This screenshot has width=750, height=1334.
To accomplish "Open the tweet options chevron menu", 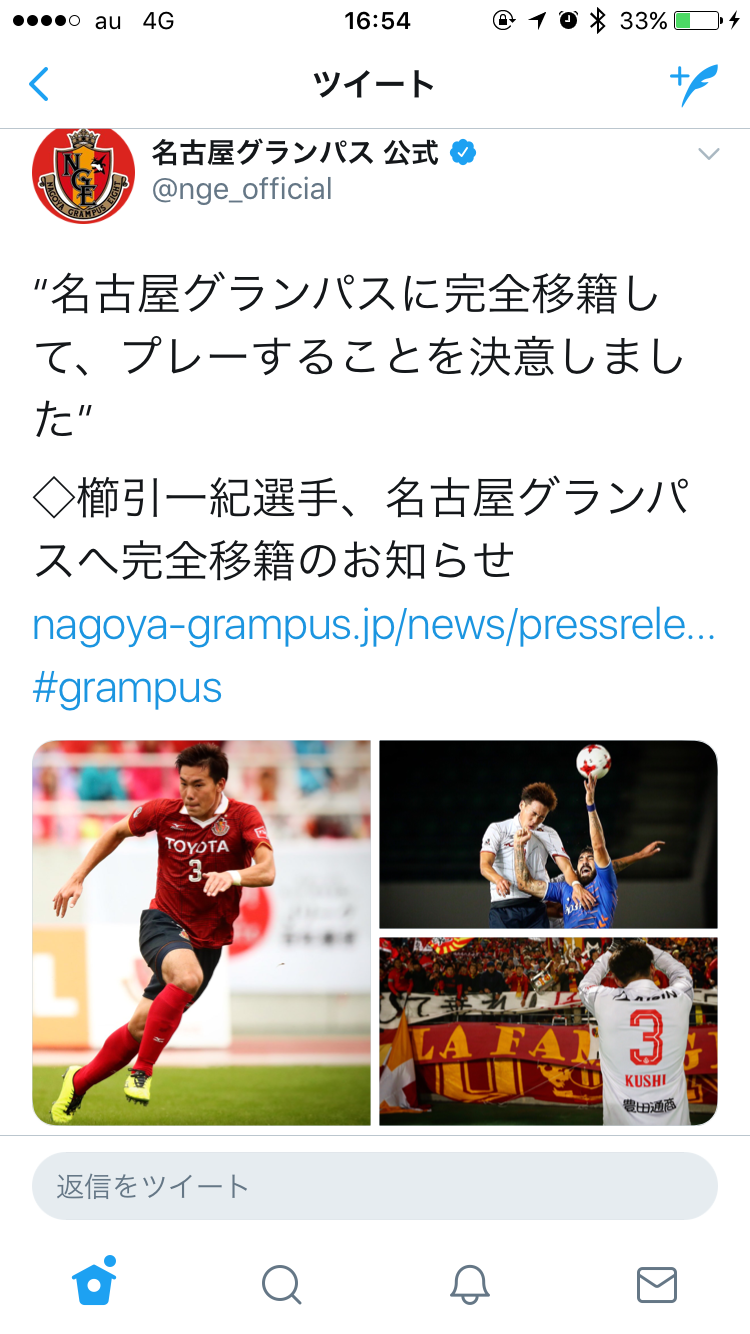I will point(708,153).
